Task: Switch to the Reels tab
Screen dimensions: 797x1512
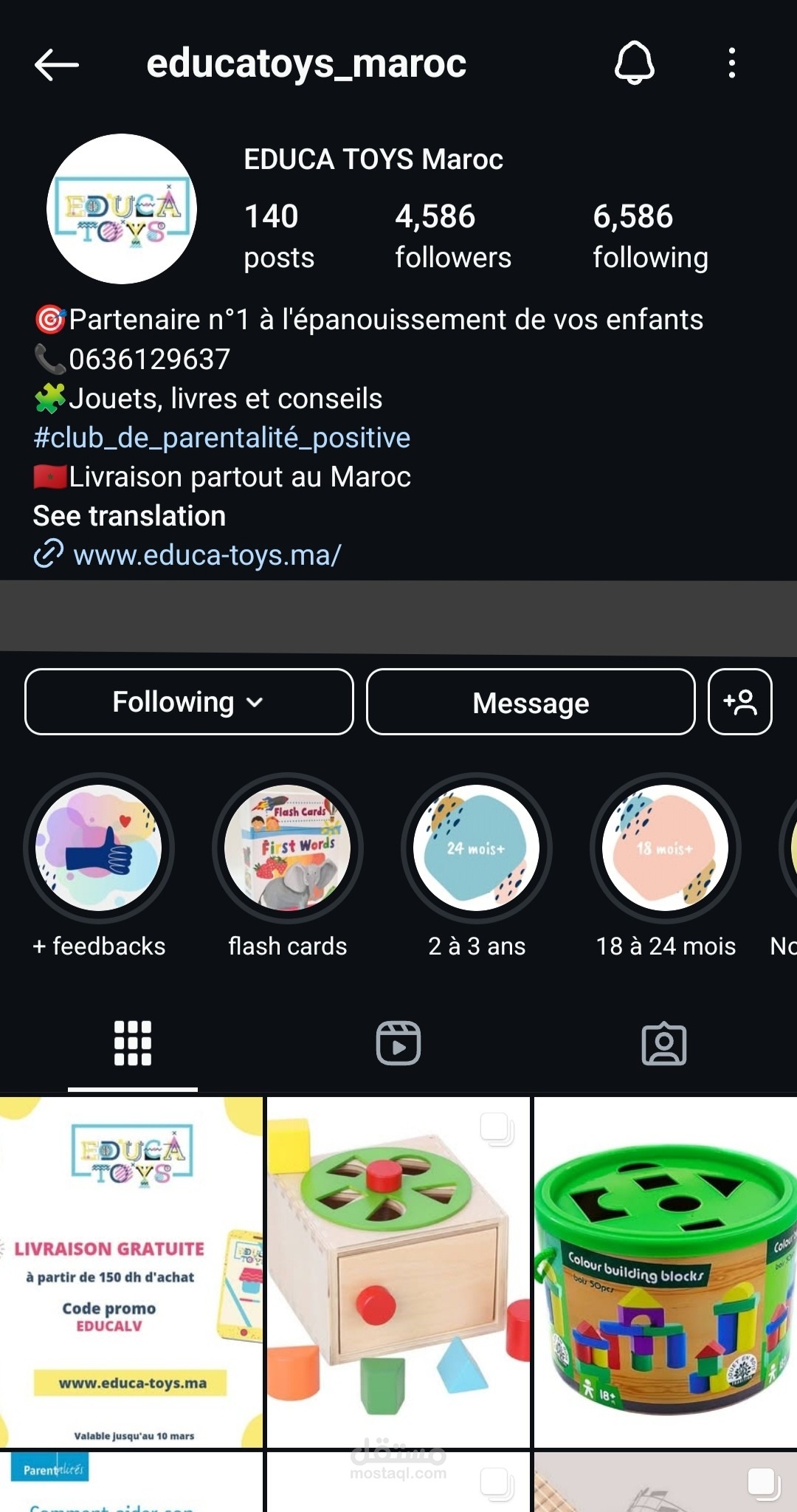Action: point(398,1043)
